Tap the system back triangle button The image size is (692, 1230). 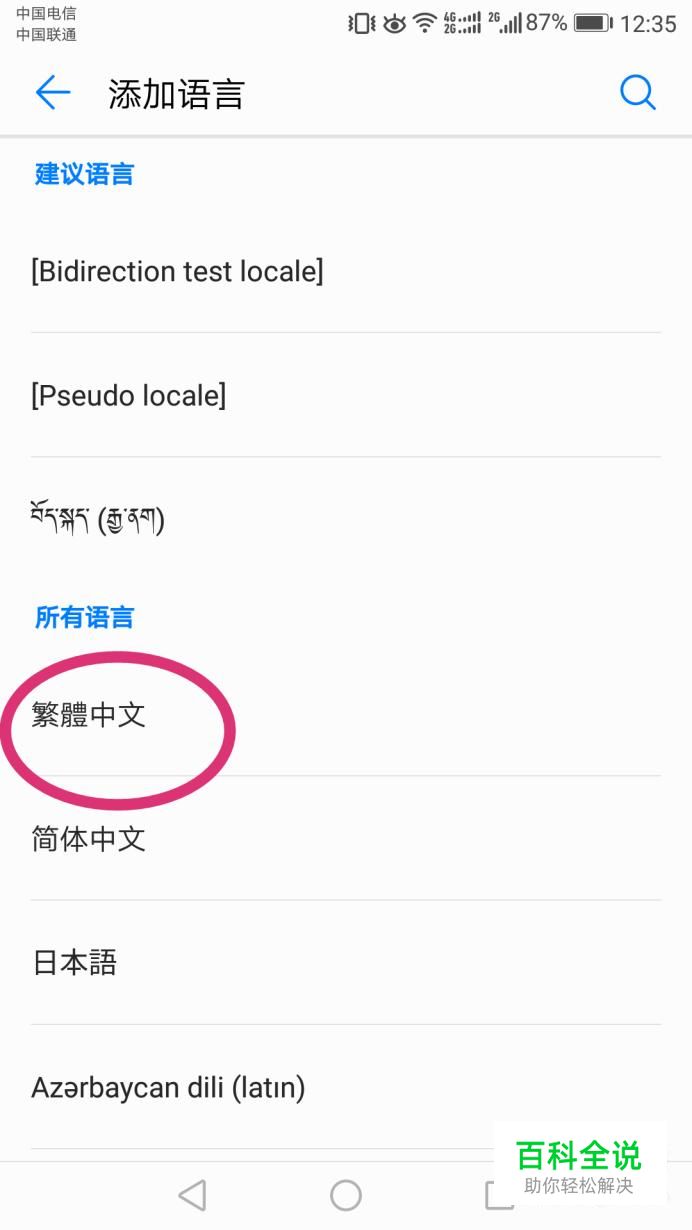coord(192,1195)
